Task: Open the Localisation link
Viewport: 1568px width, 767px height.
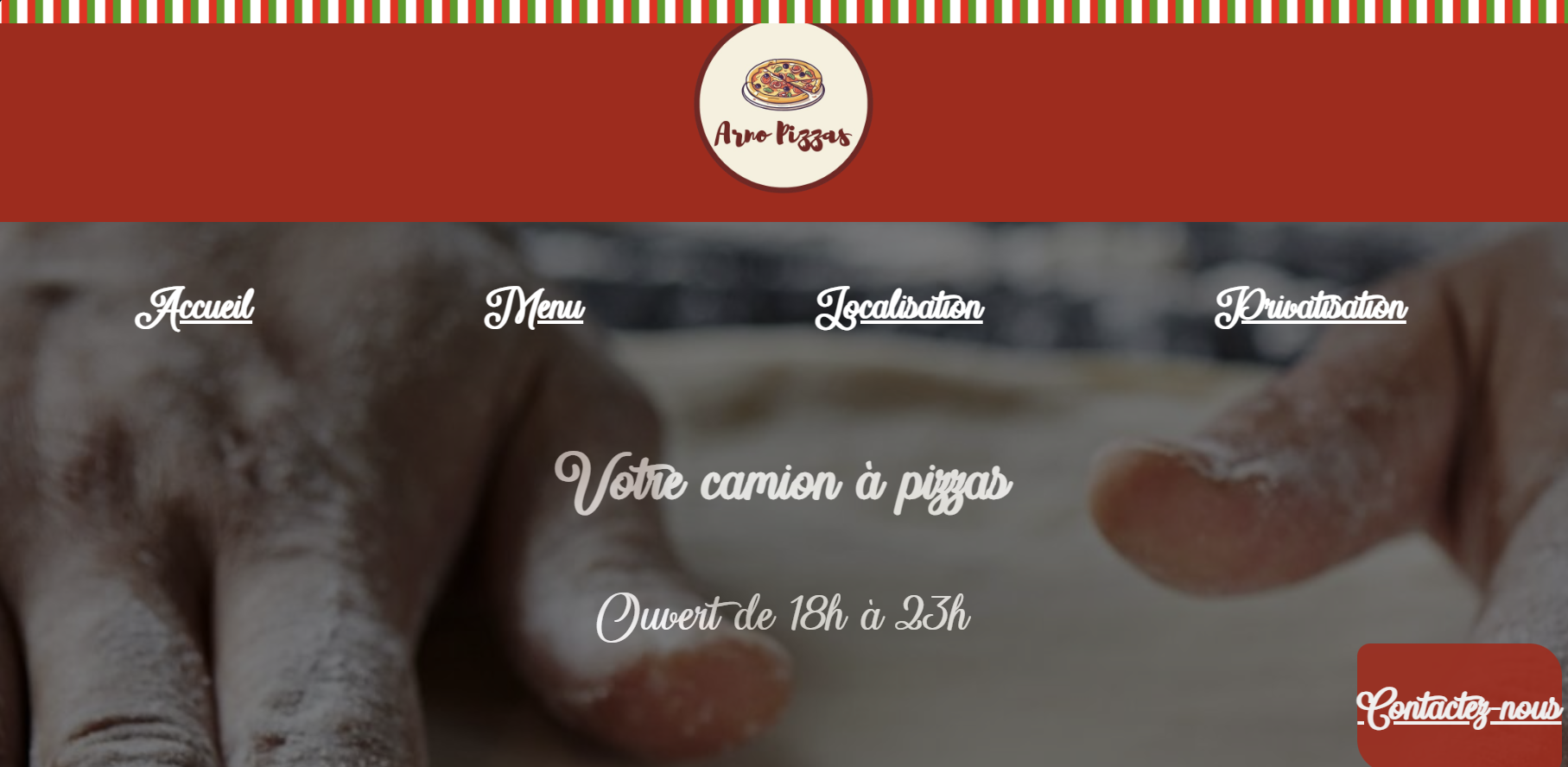Action: pos(899,307)
